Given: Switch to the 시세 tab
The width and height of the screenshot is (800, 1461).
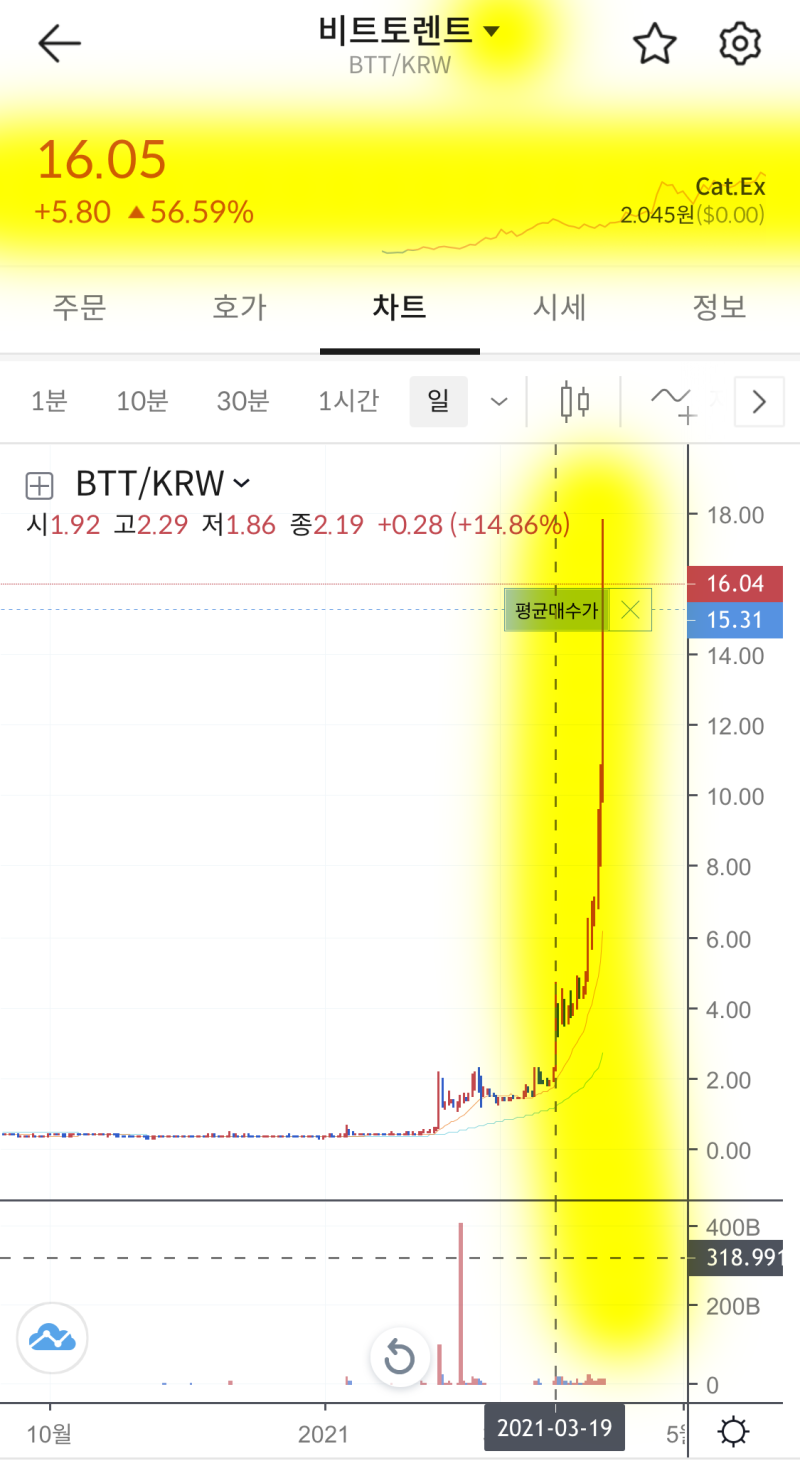Looking at the screenshot, I should 559,308.
